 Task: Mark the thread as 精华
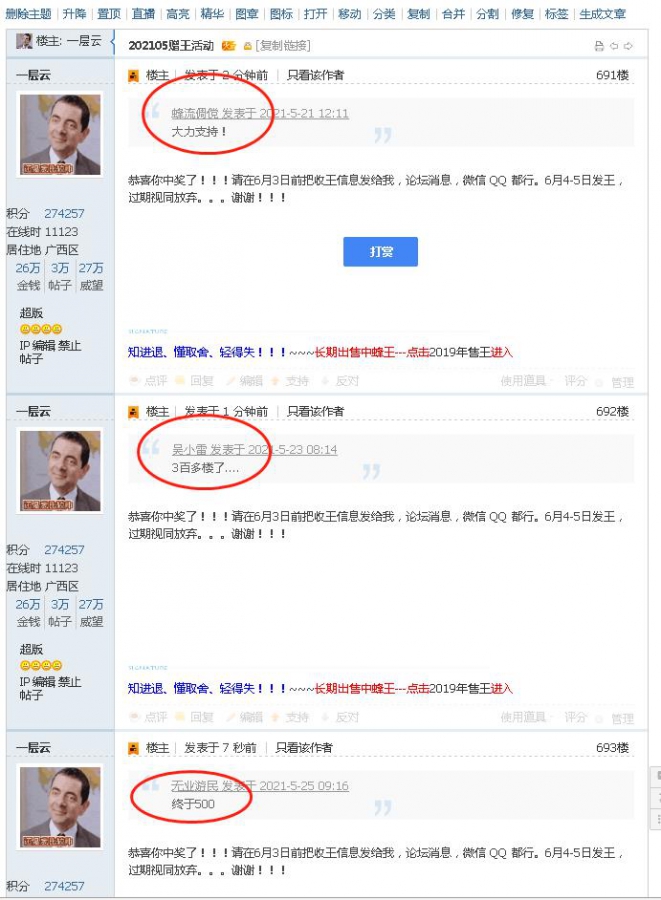pos(212,14)
